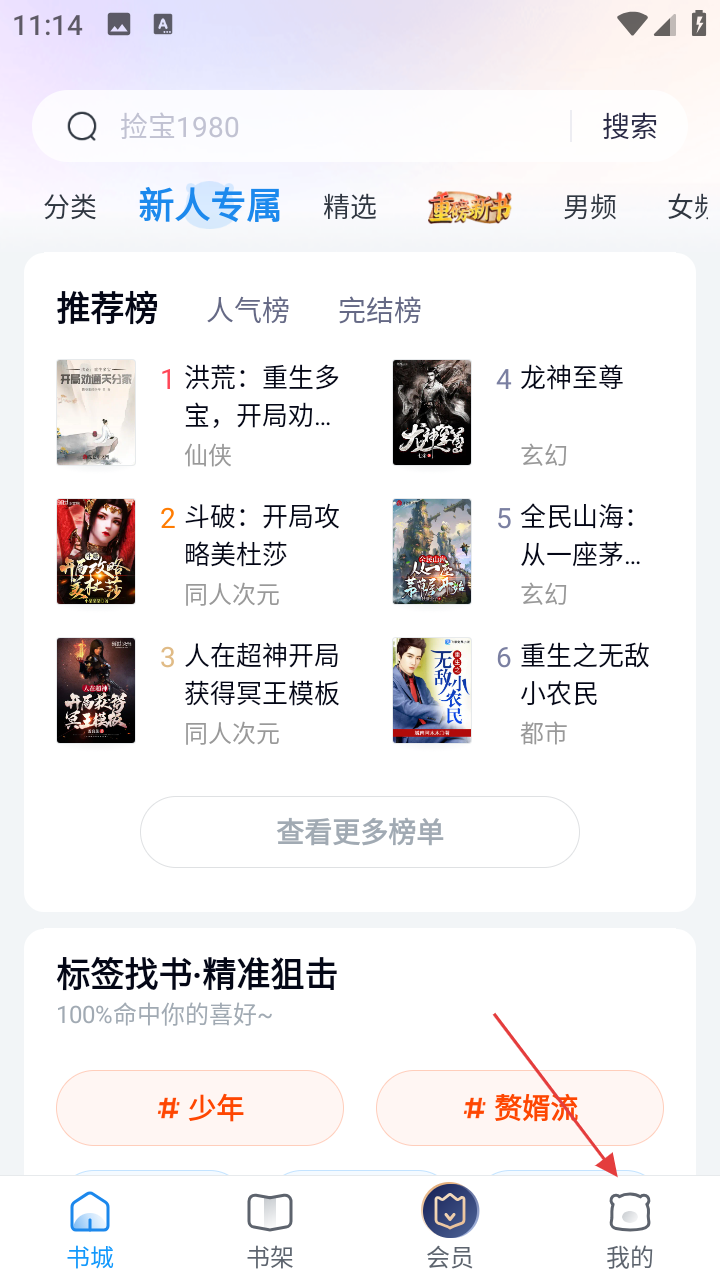Image resolution: width=720 pixels, height=1280 pixels.
Task: Switch to the 精选 tab
Action: point(350,207)
